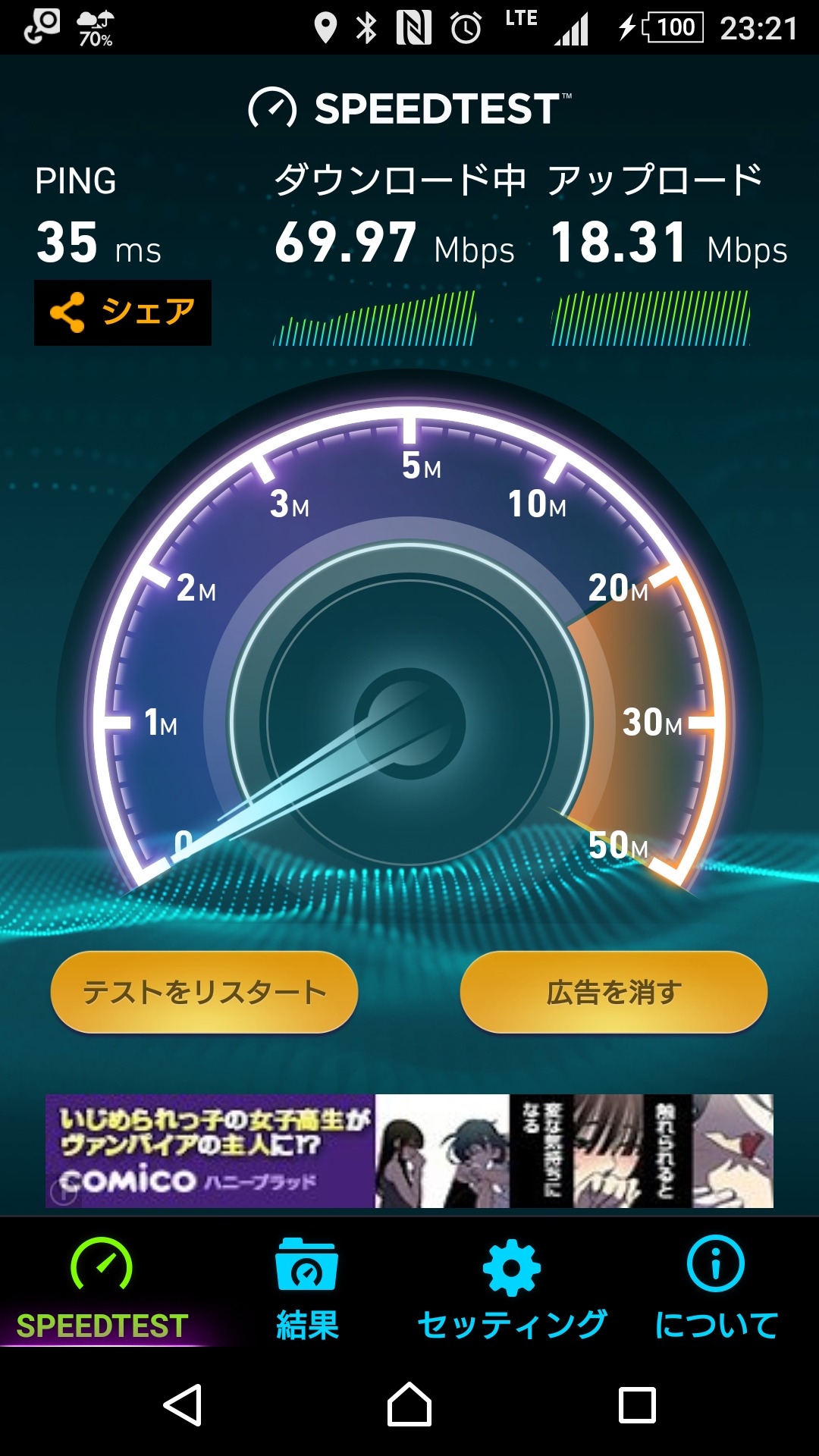Open the について about tab
The image size is (819, 1456).
pos(716,1289)
